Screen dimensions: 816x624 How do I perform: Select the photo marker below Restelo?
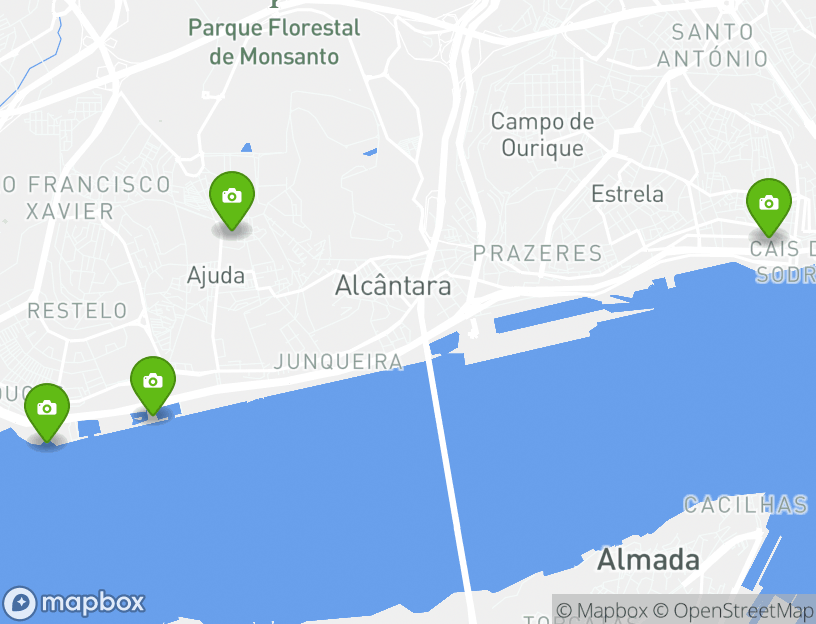(46, 409)
